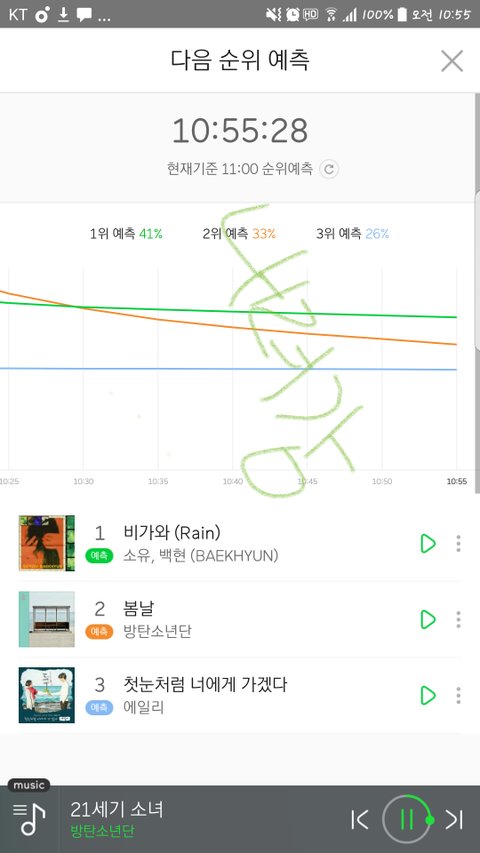The height and width of the screenshot is (853, 480).
Task: Open the 비가와 (Rain) album cover
Action: tap(47, 543)
